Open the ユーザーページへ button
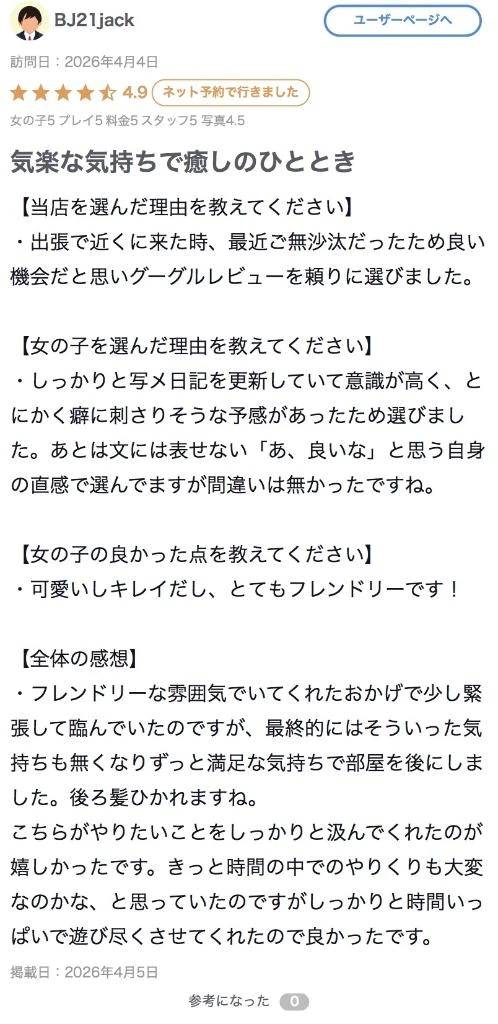The width and height of the screenshot is (498, 1024). (403, 20)
